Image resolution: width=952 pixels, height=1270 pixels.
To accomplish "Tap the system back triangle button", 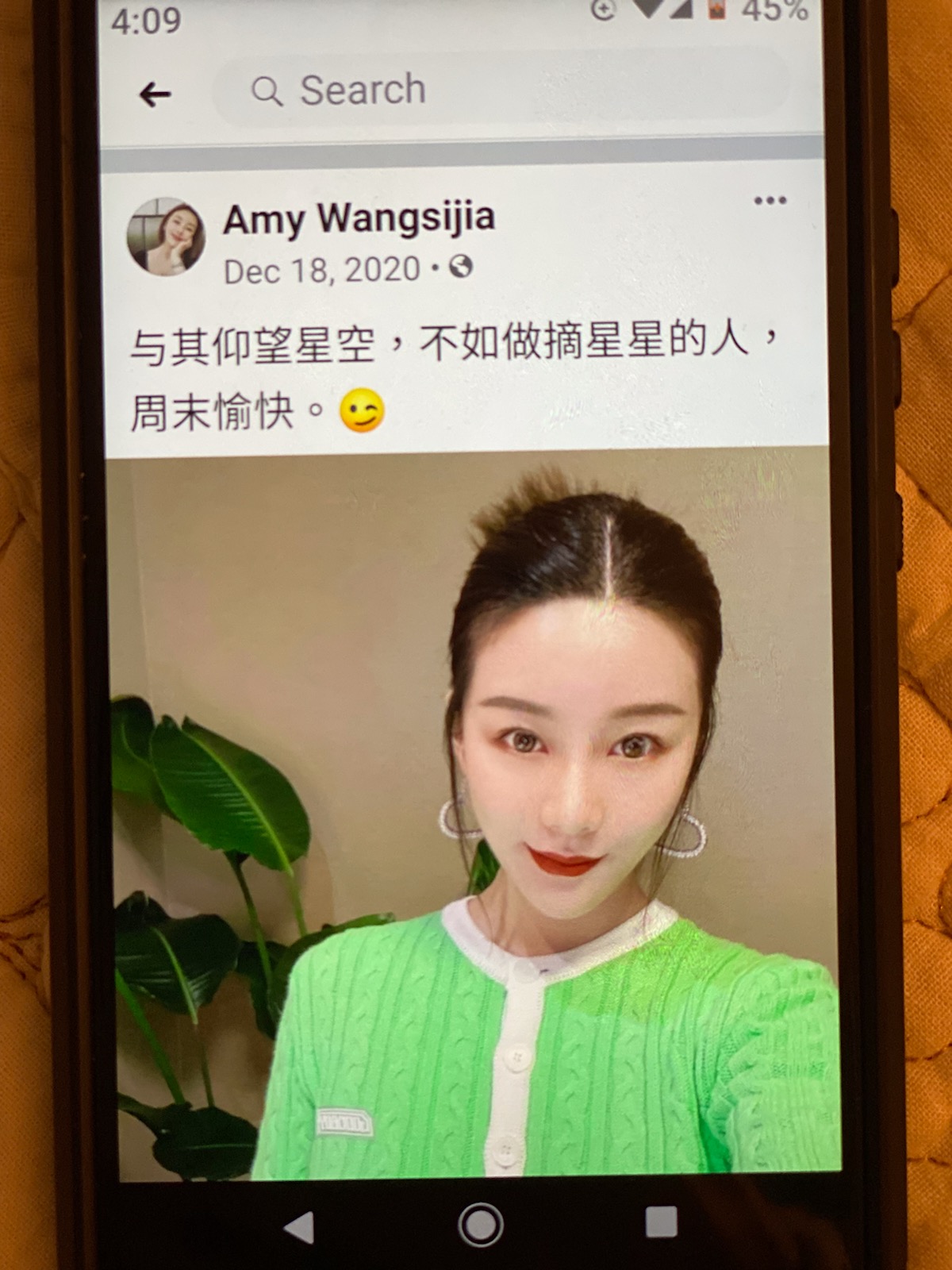I will (x=300, y=1226).
